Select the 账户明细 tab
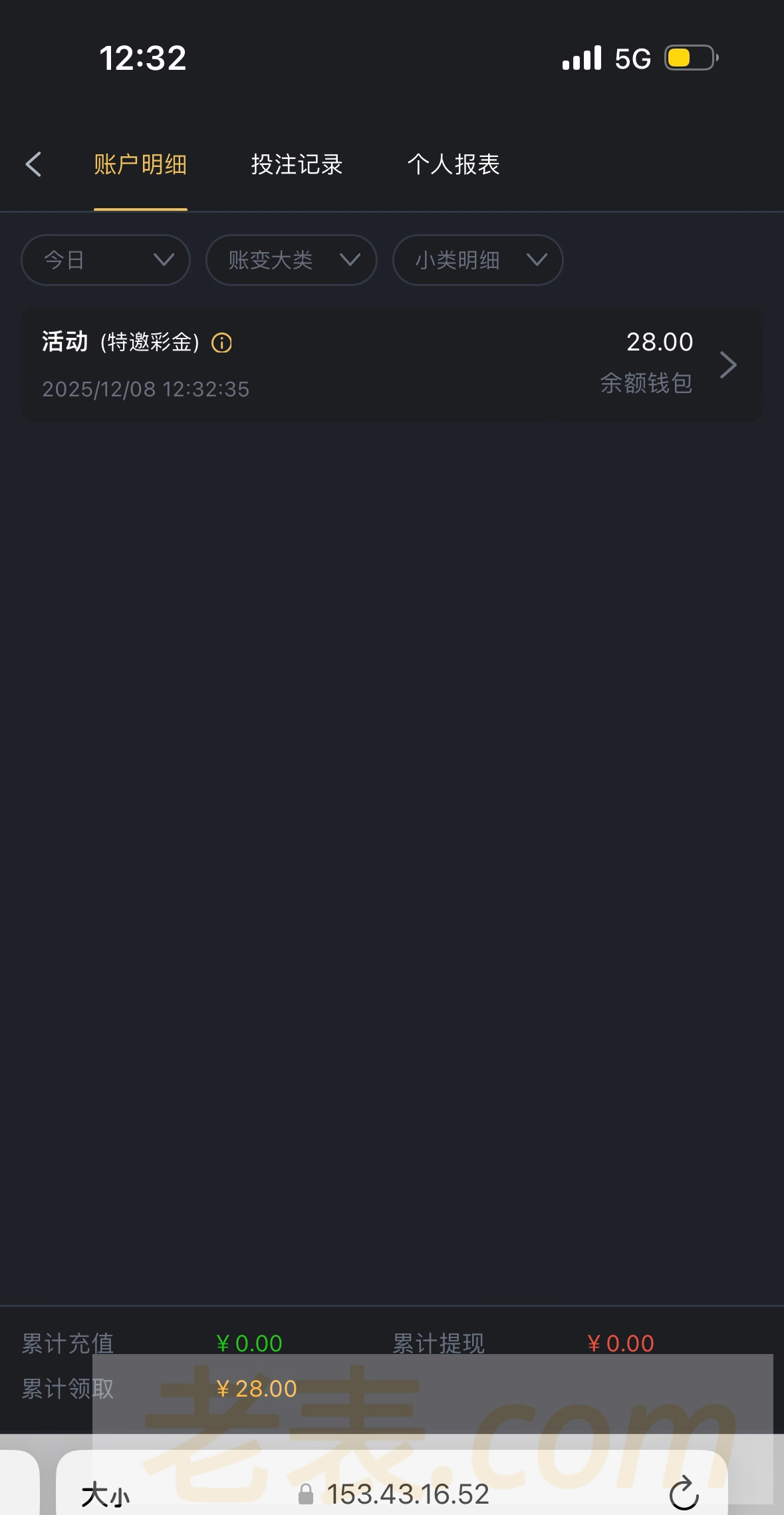Viewport: 784px width, 1515px height. (x=140, y=164)
